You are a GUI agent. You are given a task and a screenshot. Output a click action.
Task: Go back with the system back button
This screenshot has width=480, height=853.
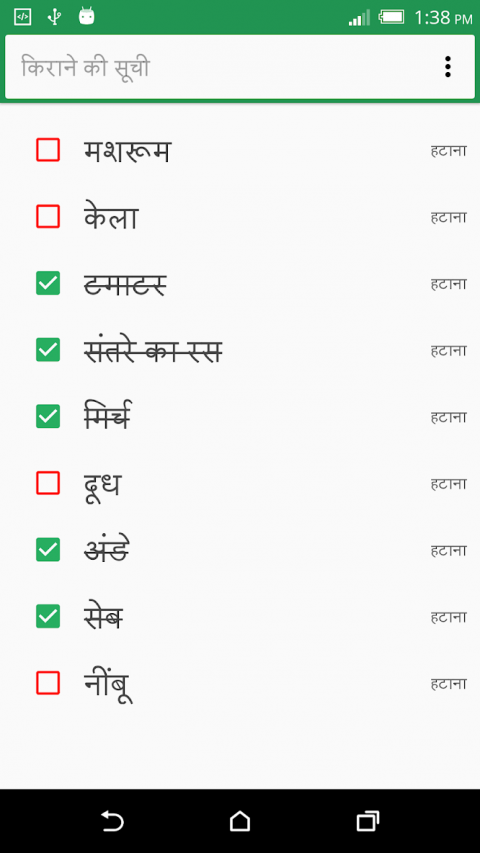[112, 820]
